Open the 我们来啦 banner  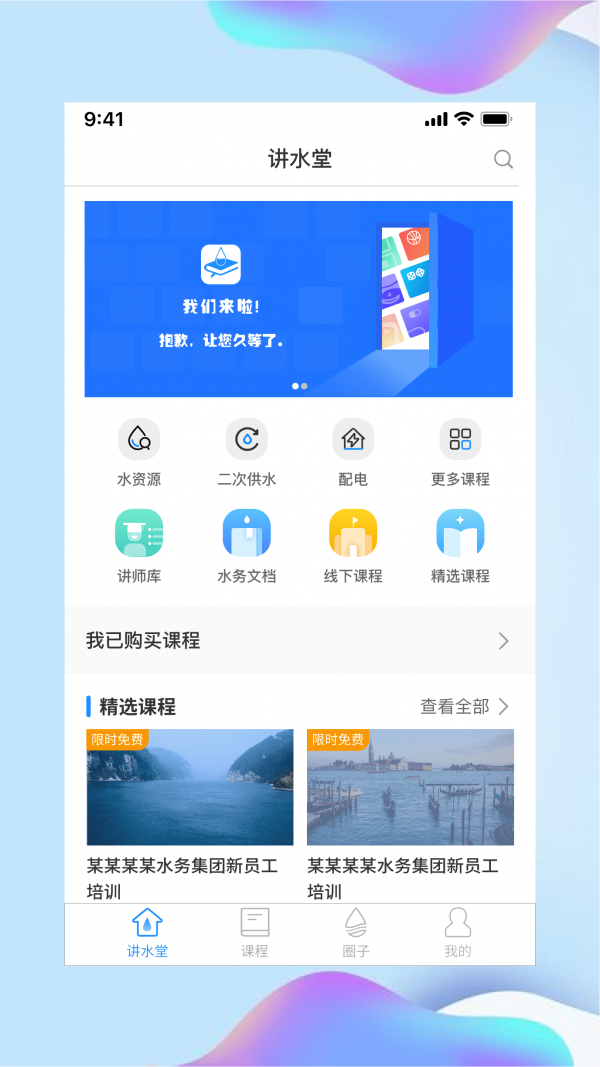click(299, 299)
